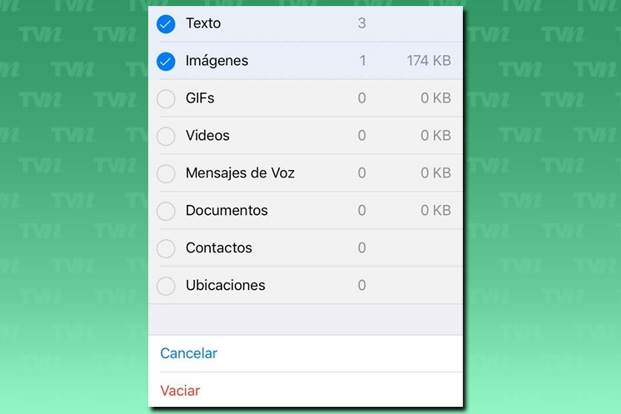621x414 pixels.
Task: Select the Contactos option
Action: (166, 249)
